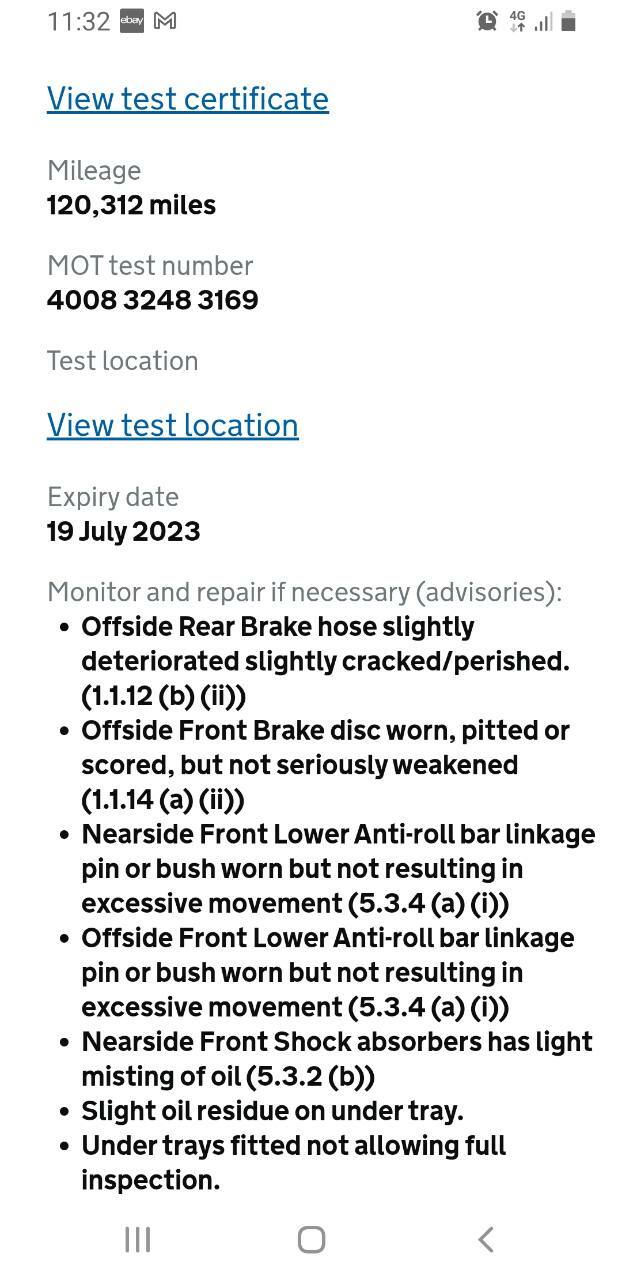
Task: Open the View test certificate link
Action: (x=188, y=99)
